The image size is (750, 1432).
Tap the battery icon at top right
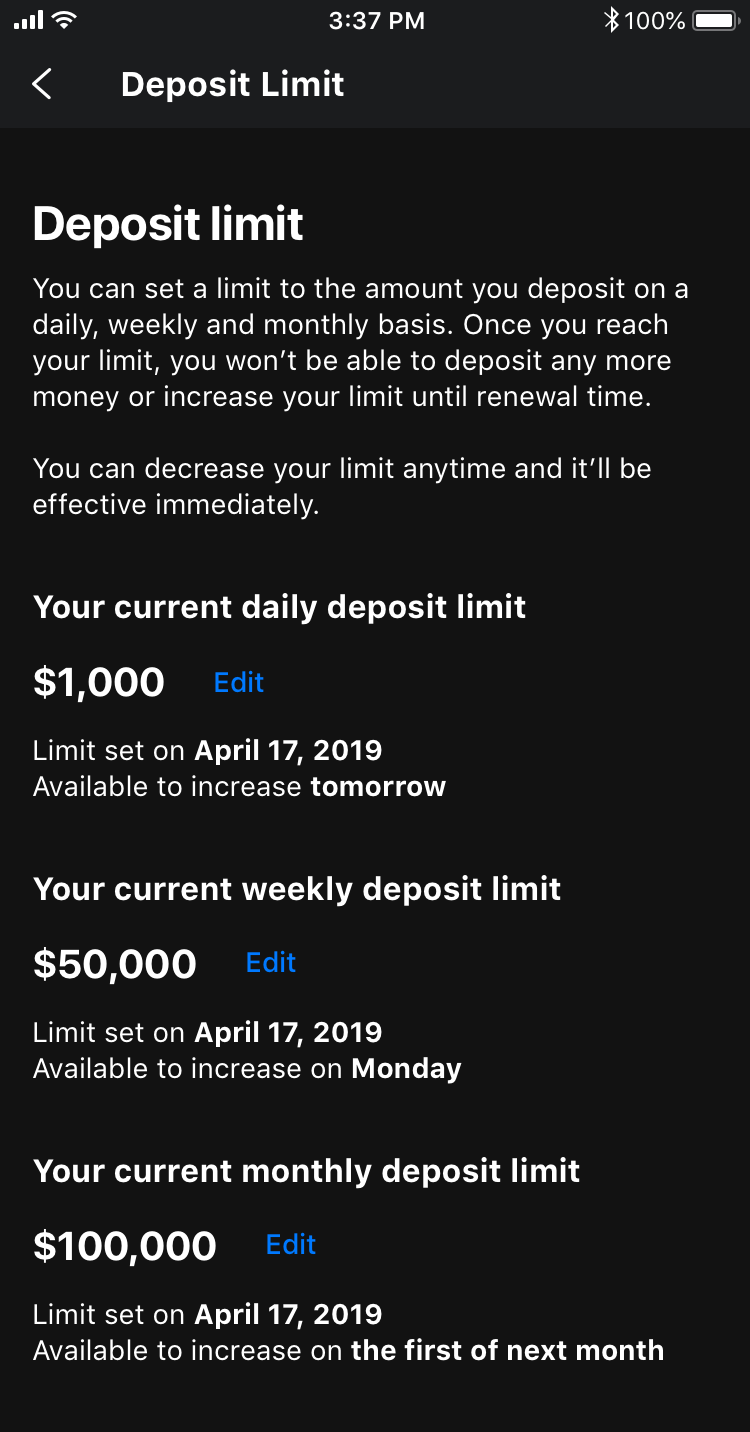[x=712, y=18]
